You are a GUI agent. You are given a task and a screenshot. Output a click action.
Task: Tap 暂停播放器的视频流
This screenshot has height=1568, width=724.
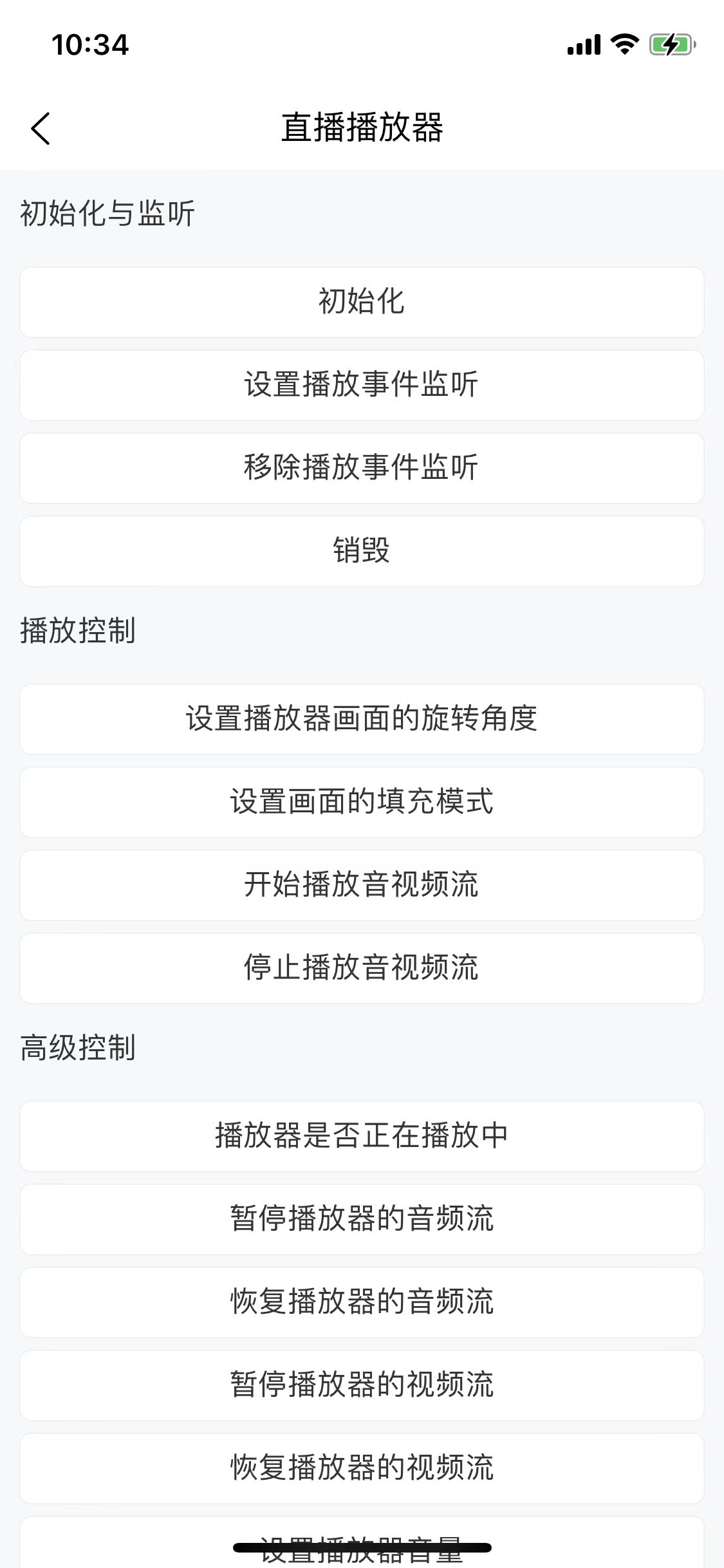point(362,1385)
